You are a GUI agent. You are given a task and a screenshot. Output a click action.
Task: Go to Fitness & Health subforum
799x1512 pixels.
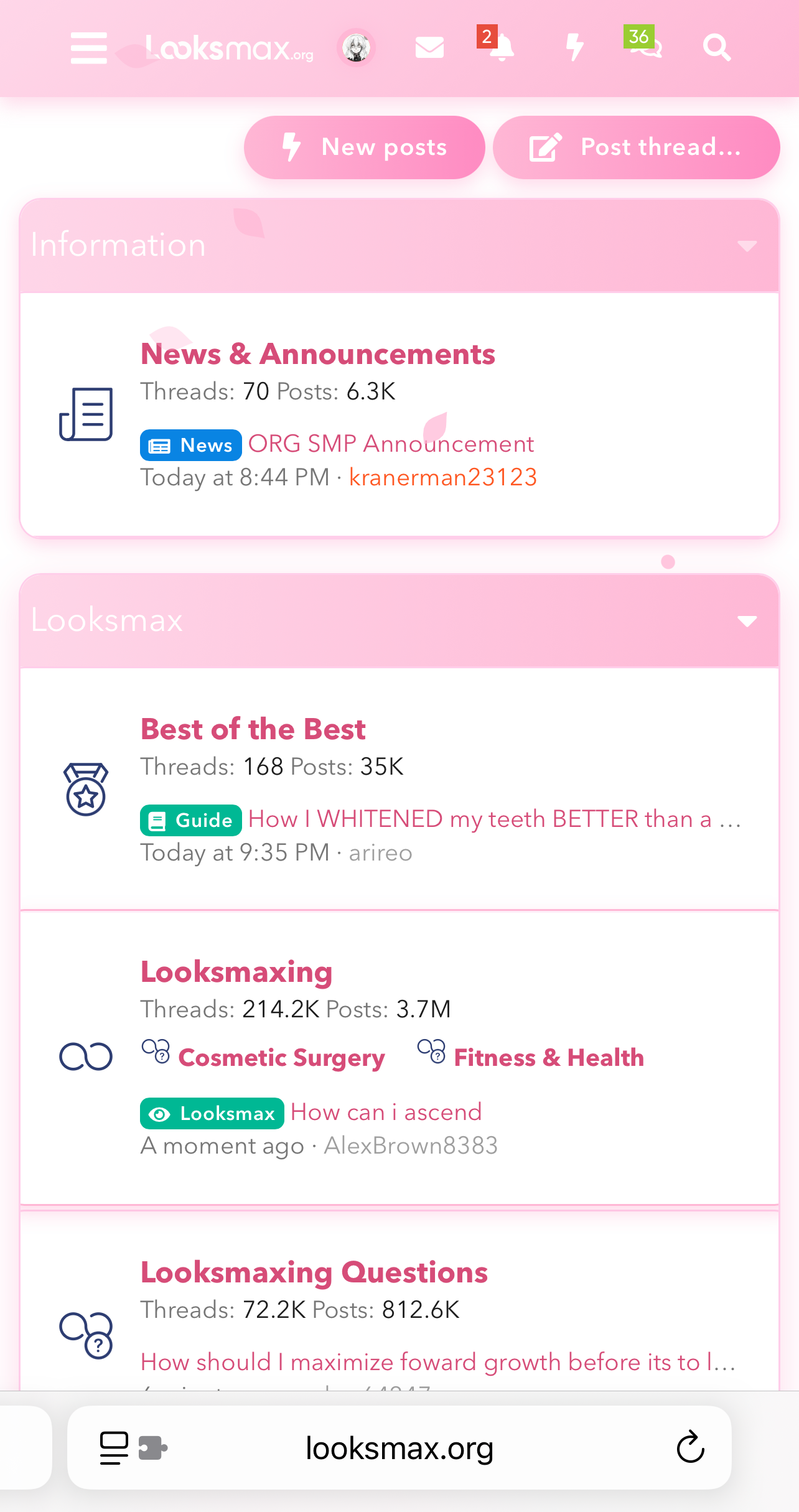pyautogui.click(x=548, y=1058)
